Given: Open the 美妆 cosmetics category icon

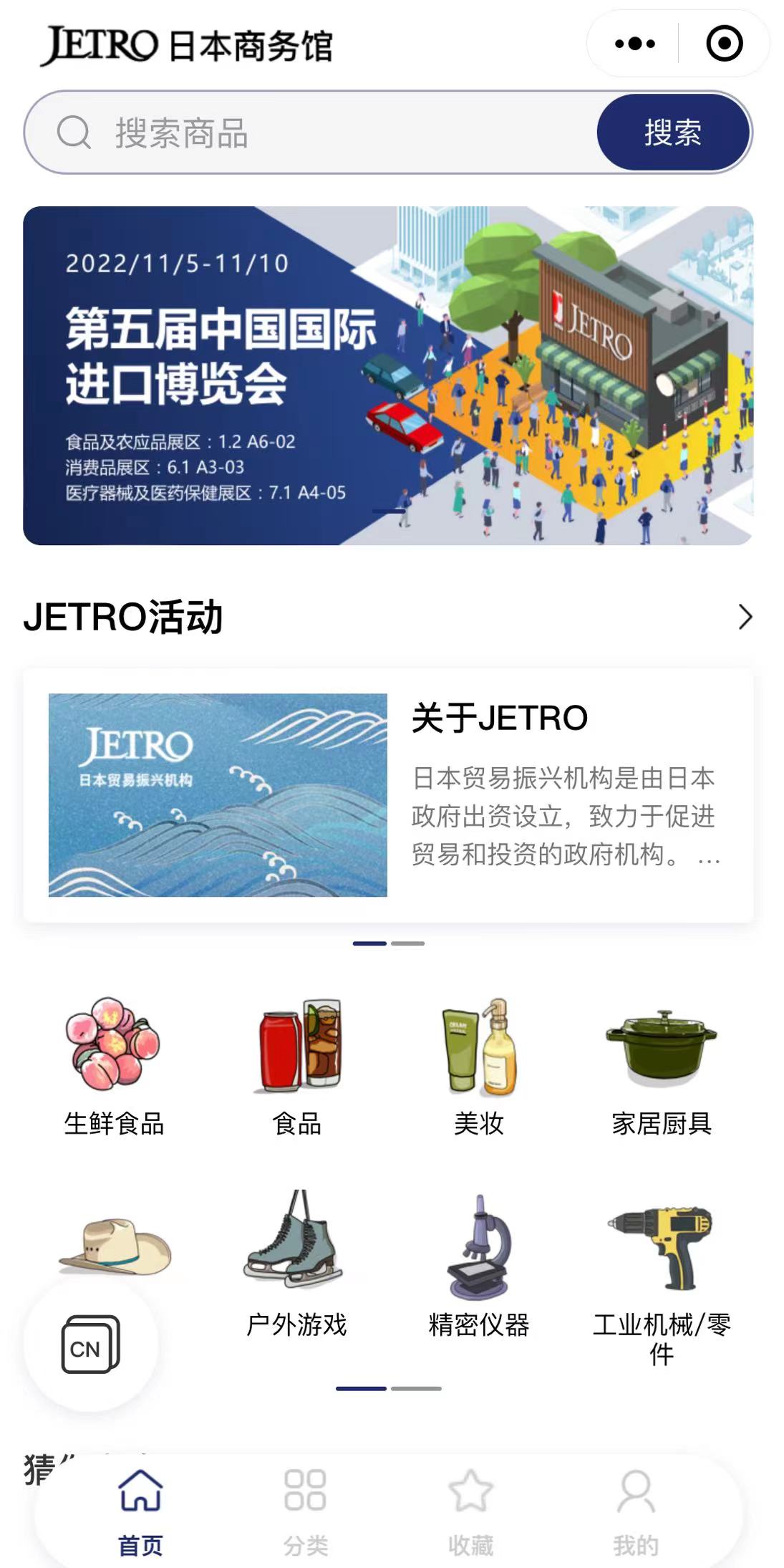Looking at the screenshot, I should tap(478, 1049).
